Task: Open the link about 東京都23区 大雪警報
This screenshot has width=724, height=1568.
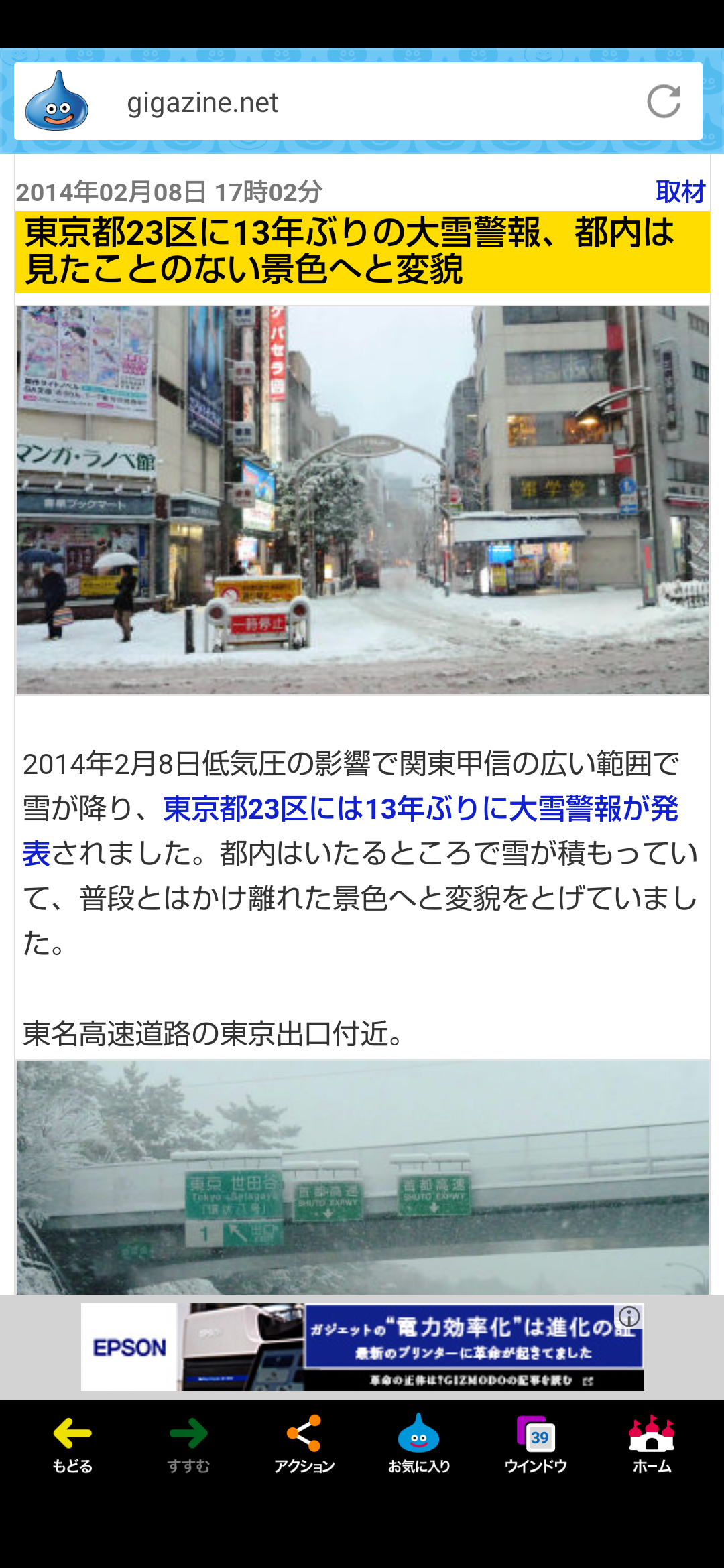Action: (351, 830)
